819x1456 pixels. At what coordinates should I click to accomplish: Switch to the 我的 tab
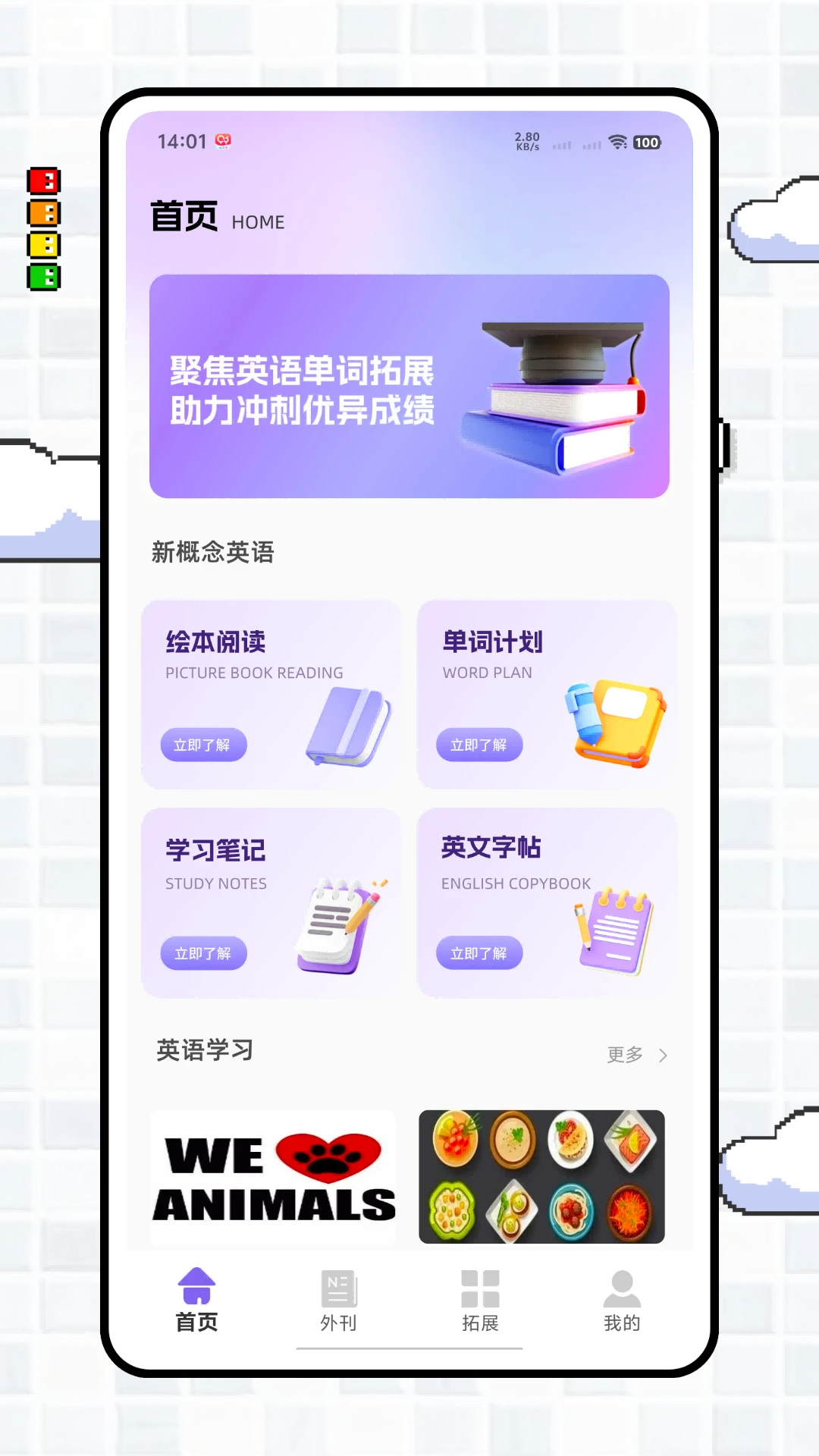point(622,1301)
